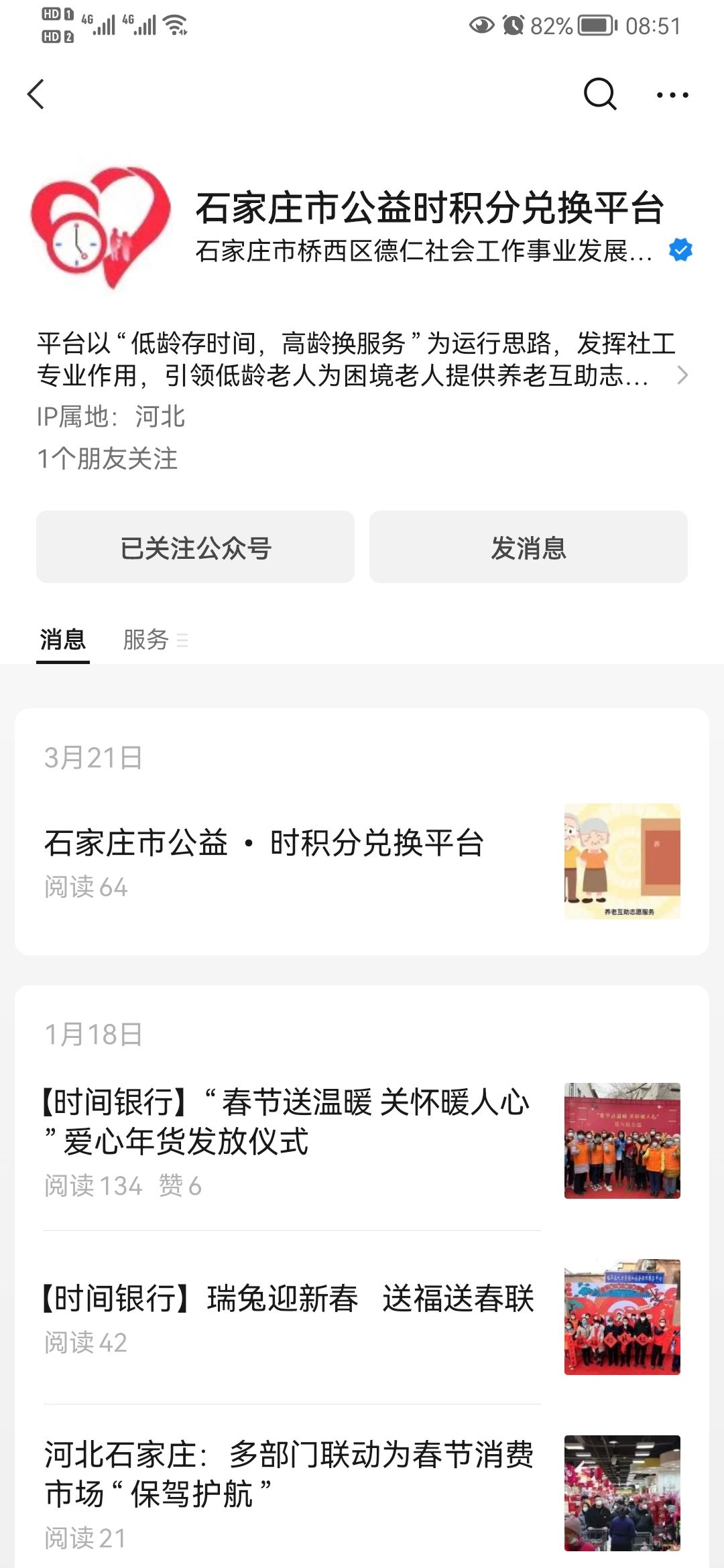Screen dimensions: 724x1568
Task: Open article 石家庄市公益・时积分兑换平台
Action: [x=264, y=843]
